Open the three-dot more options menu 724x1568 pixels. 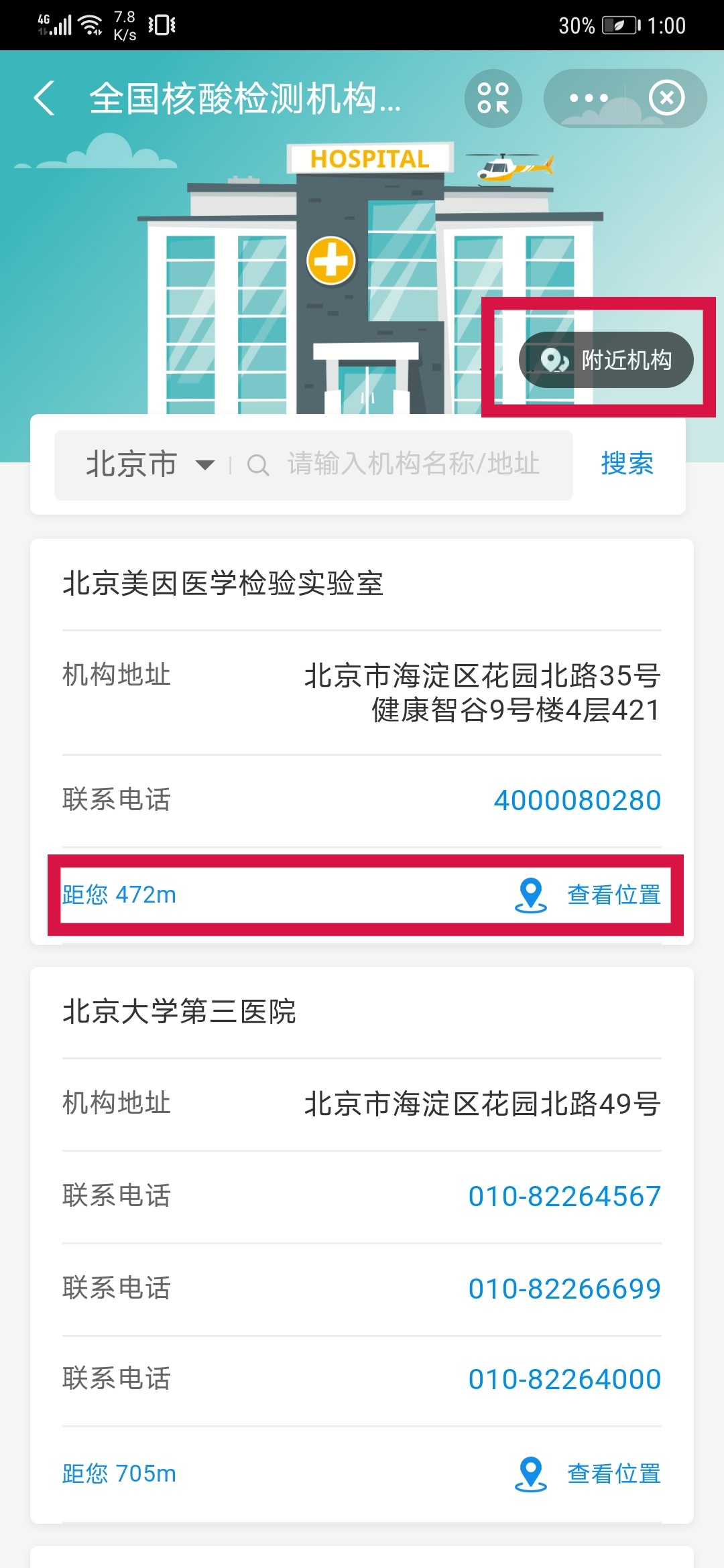588,99
